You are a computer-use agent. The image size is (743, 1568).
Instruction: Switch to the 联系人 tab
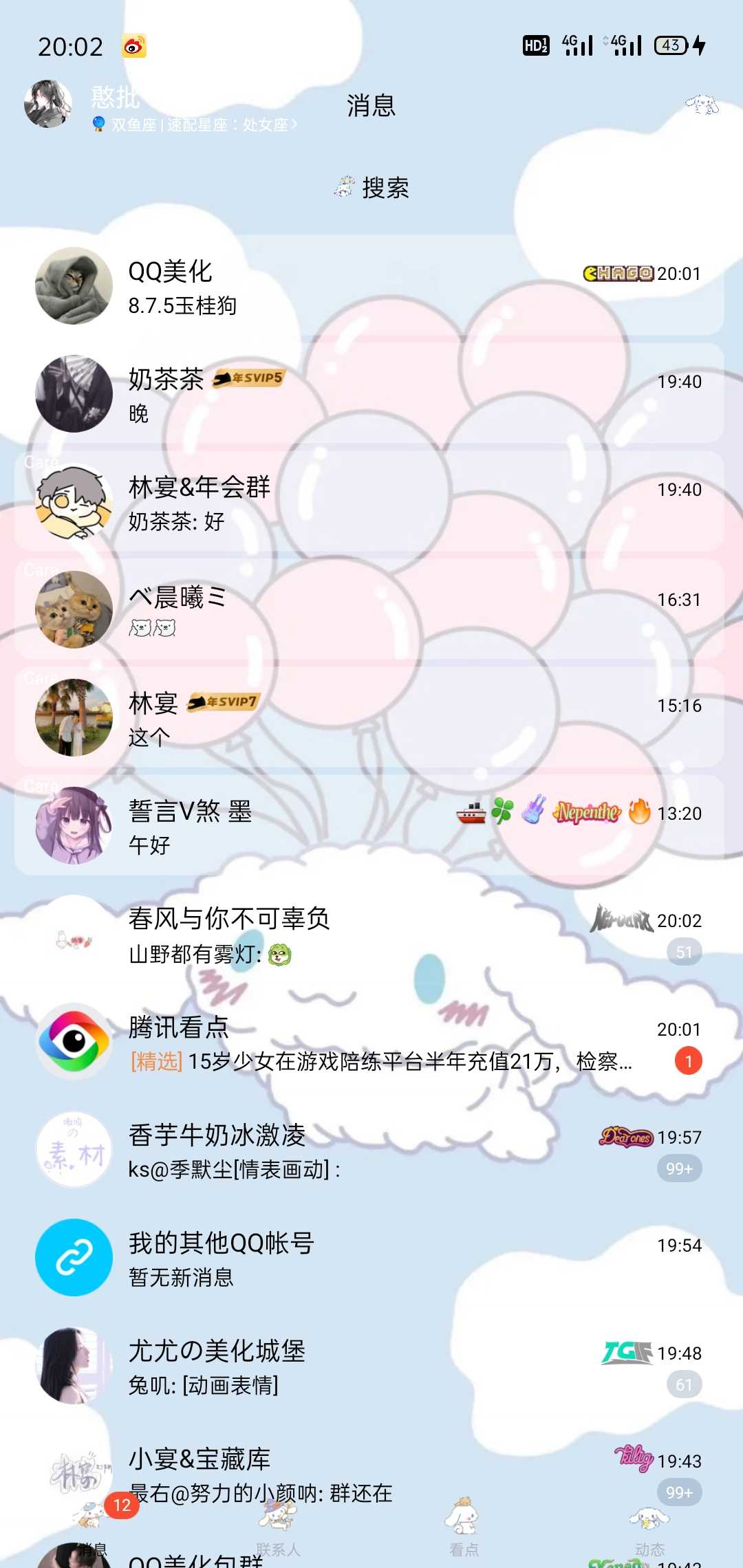point(278,1527)
